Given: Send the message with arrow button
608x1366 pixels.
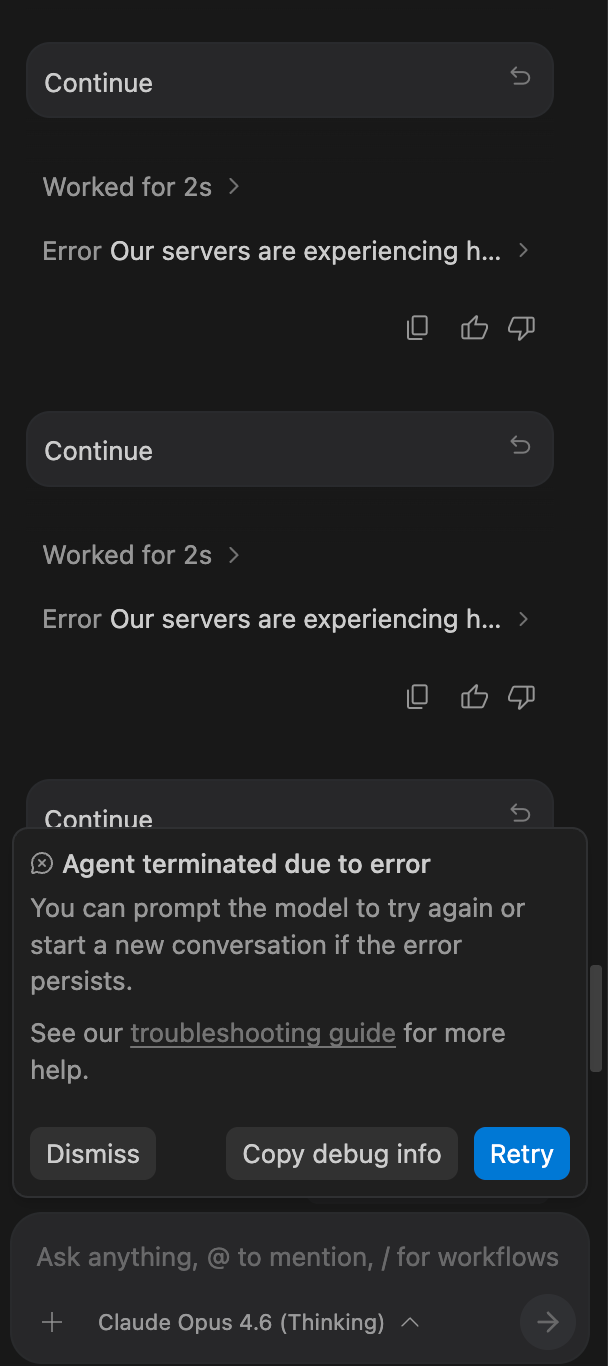Looking at the screenshot, I should click(547, 1322).
